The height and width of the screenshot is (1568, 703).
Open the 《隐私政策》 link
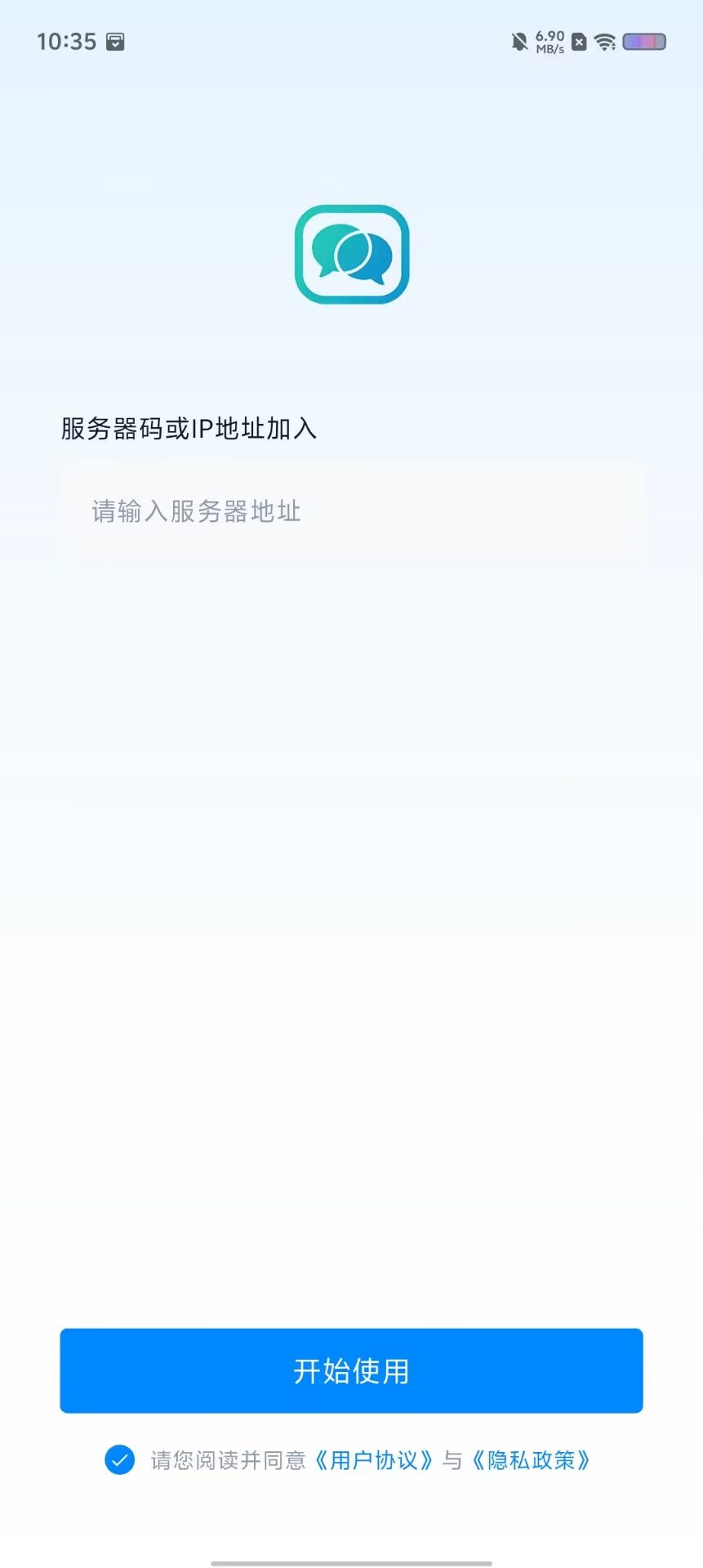click(532, 1460)
